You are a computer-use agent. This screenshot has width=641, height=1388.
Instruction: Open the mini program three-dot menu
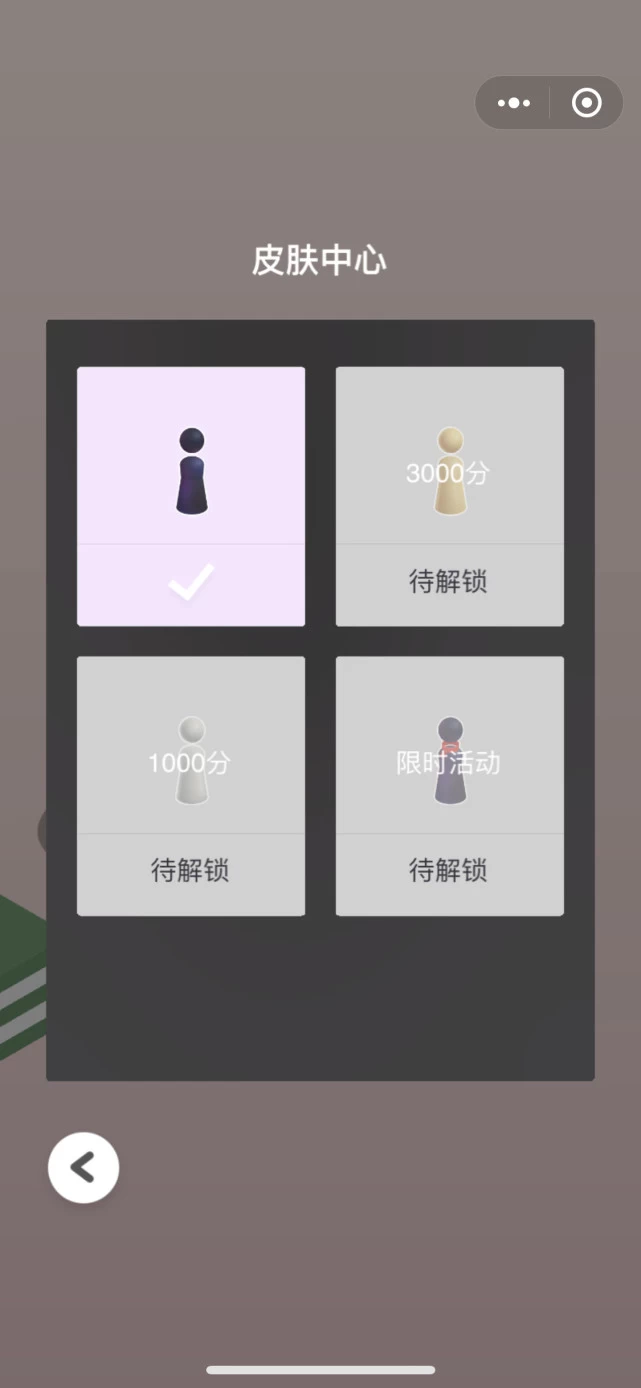514,103
